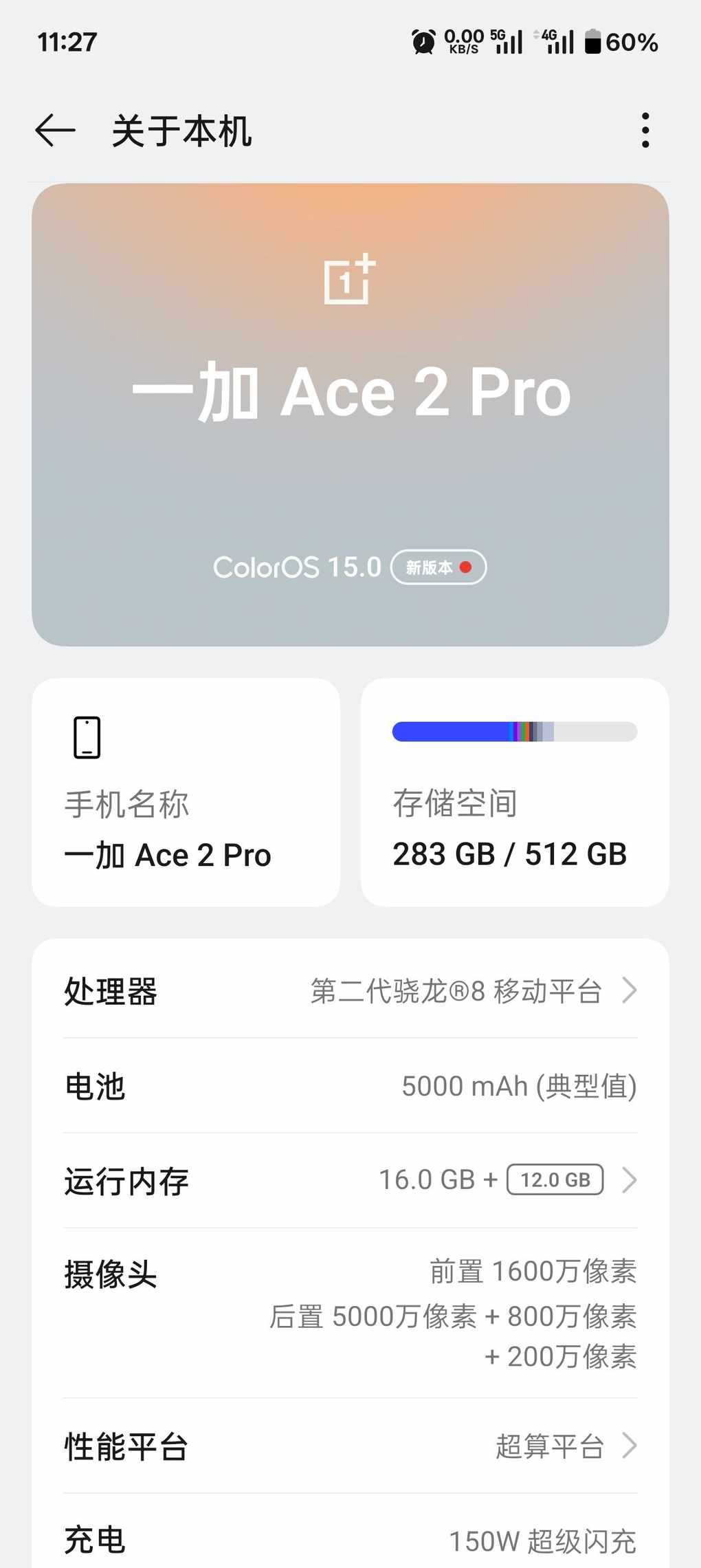Open the 处理器 processor details
This screenshot has width=701, height=1568.
coord(350,991)
